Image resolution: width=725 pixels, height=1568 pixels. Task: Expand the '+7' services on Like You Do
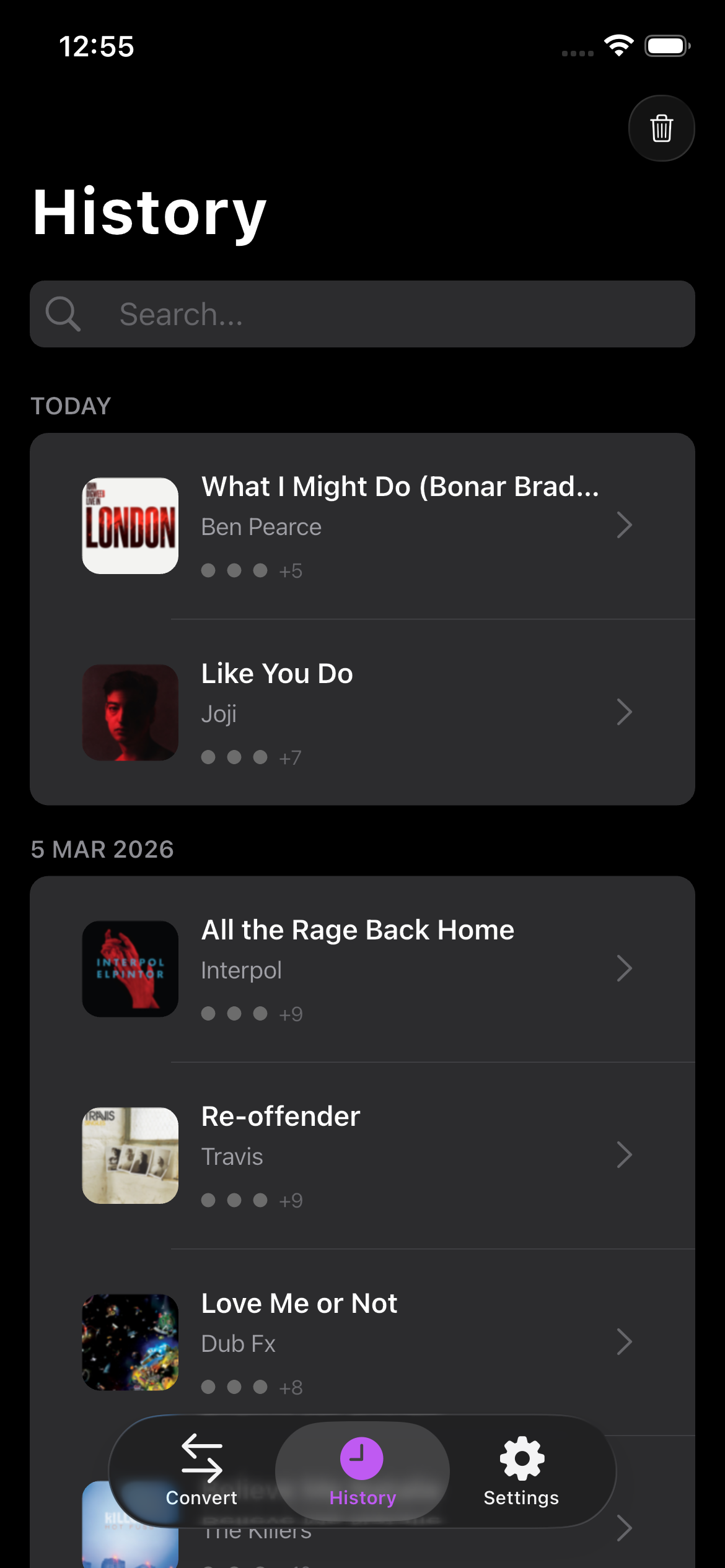(289, 757)
